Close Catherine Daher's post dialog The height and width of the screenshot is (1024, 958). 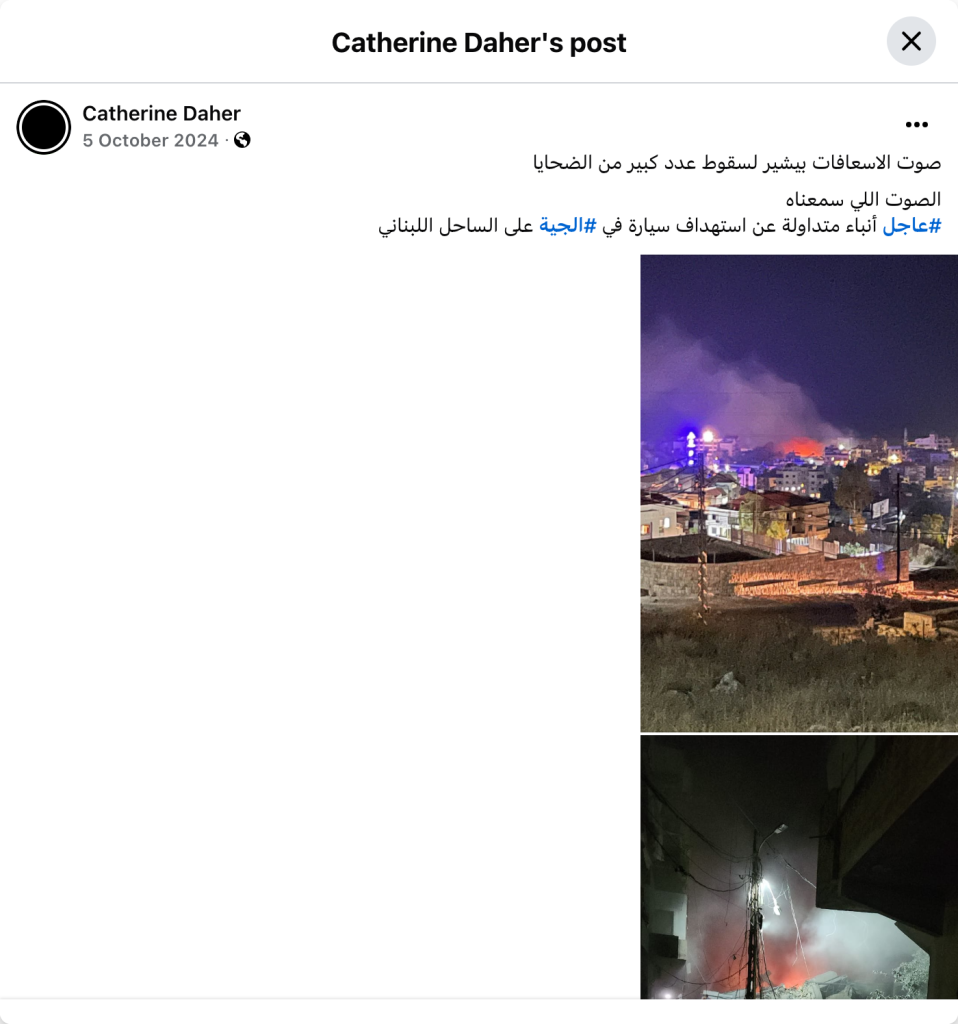point(911,41)
